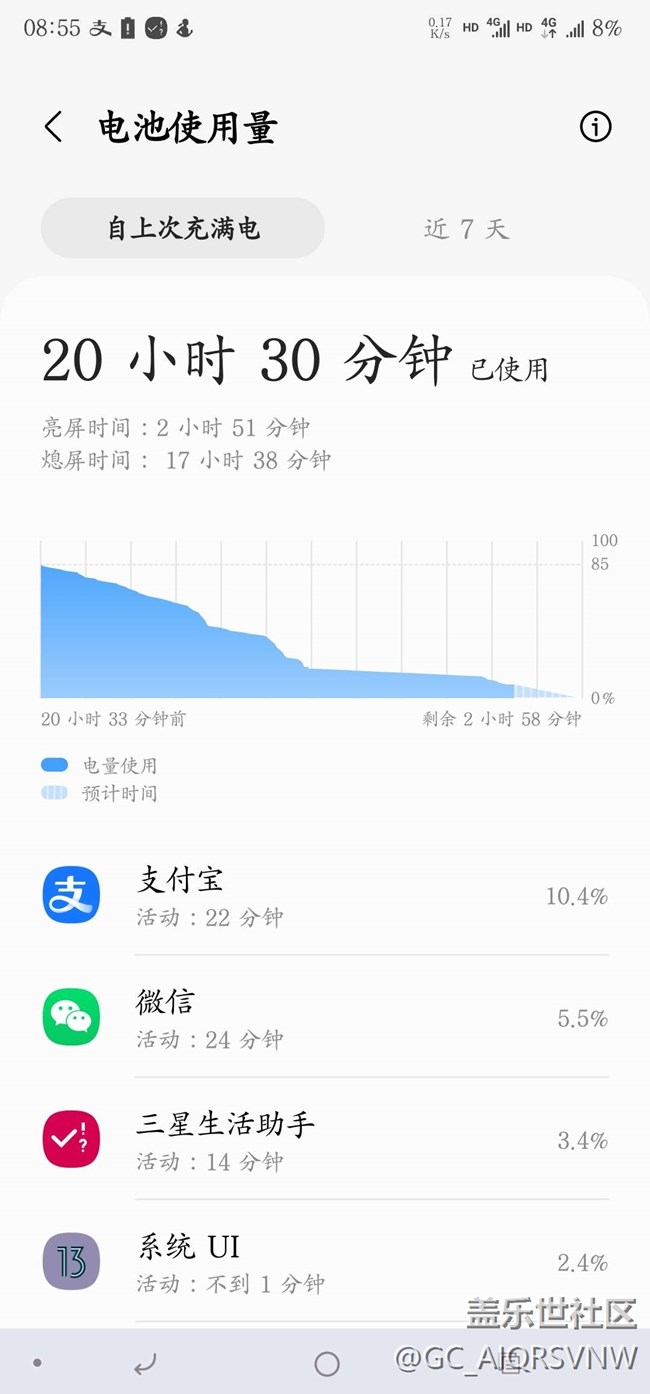Tap the system home button
The width and height of the screenshot is (650, 1394).
(x=327, y=1364)
